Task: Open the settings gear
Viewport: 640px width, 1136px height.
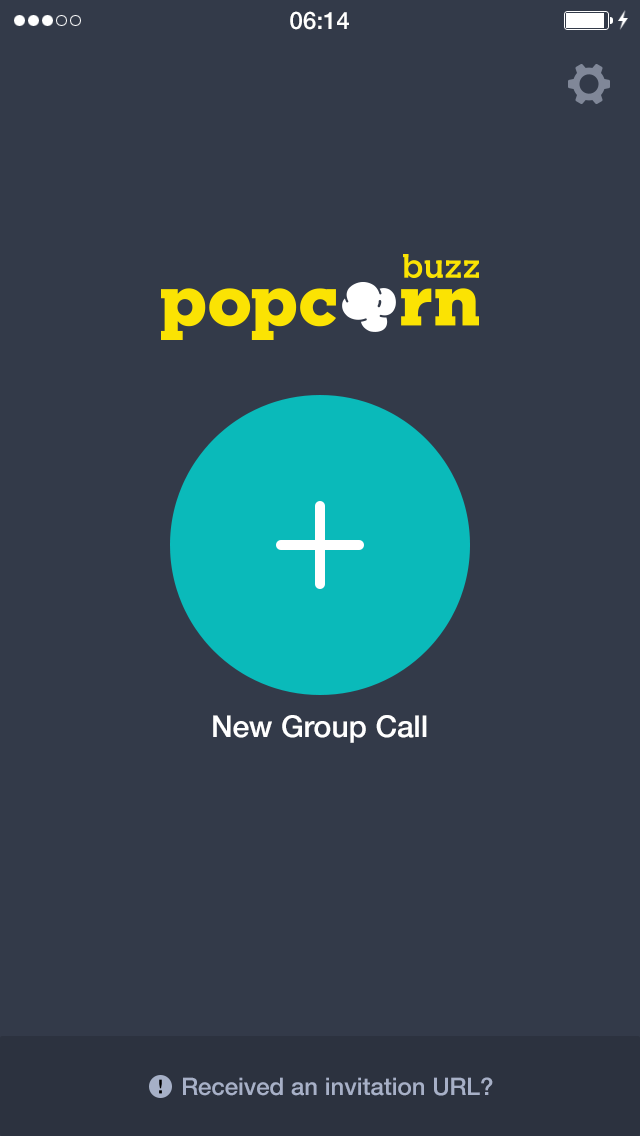Action: 589,85
